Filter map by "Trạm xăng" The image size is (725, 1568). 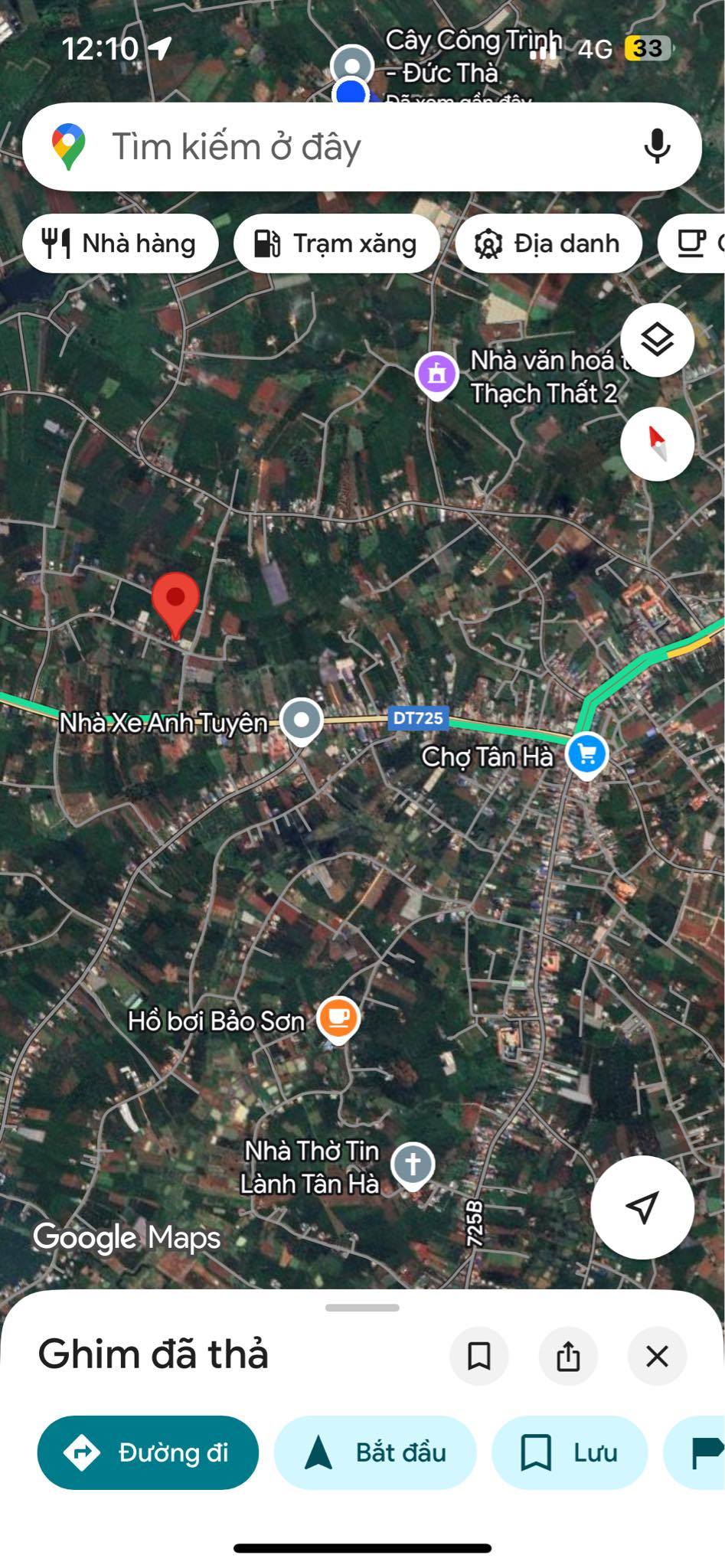pyautogui.click(x=336, y=244)
